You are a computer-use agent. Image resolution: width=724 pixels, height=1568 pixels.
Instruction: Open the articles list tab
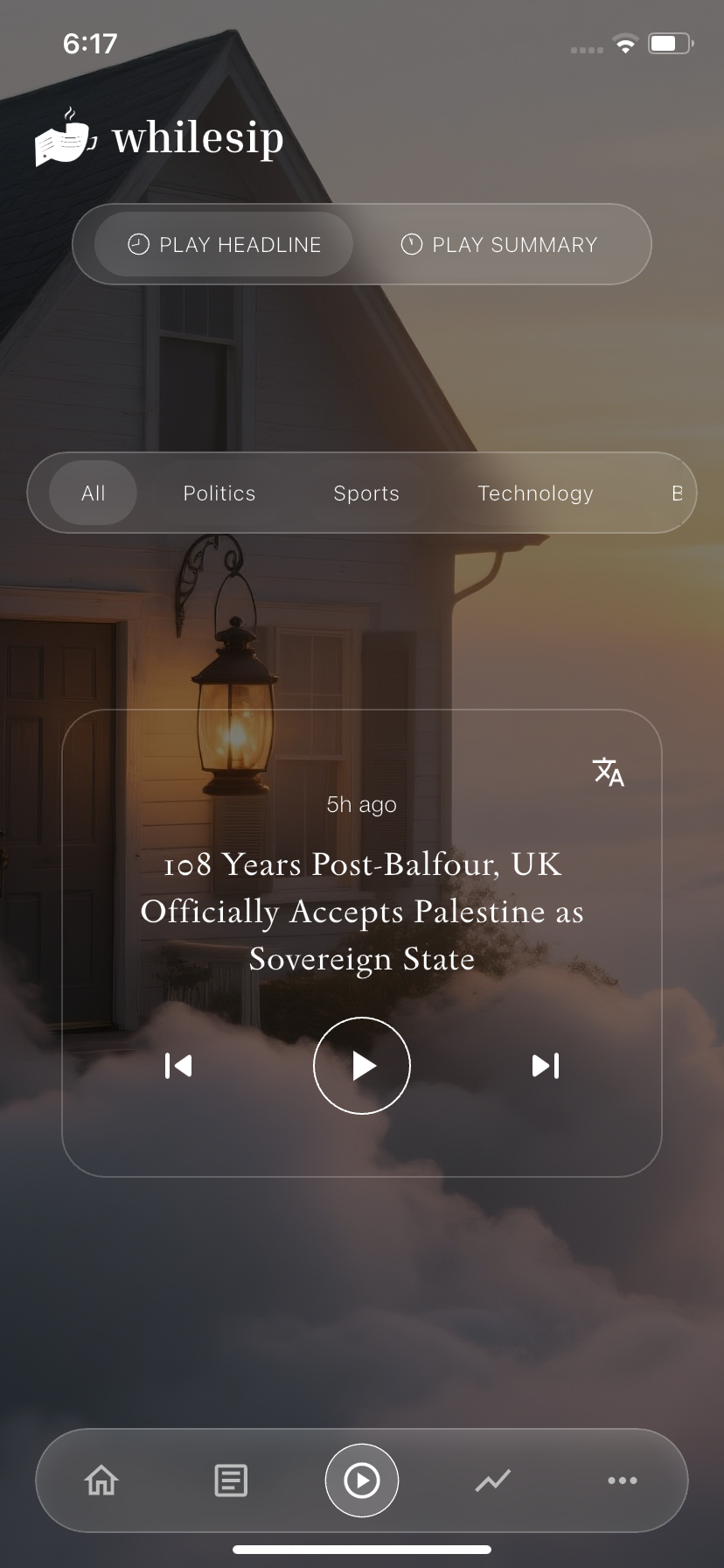231,1480
